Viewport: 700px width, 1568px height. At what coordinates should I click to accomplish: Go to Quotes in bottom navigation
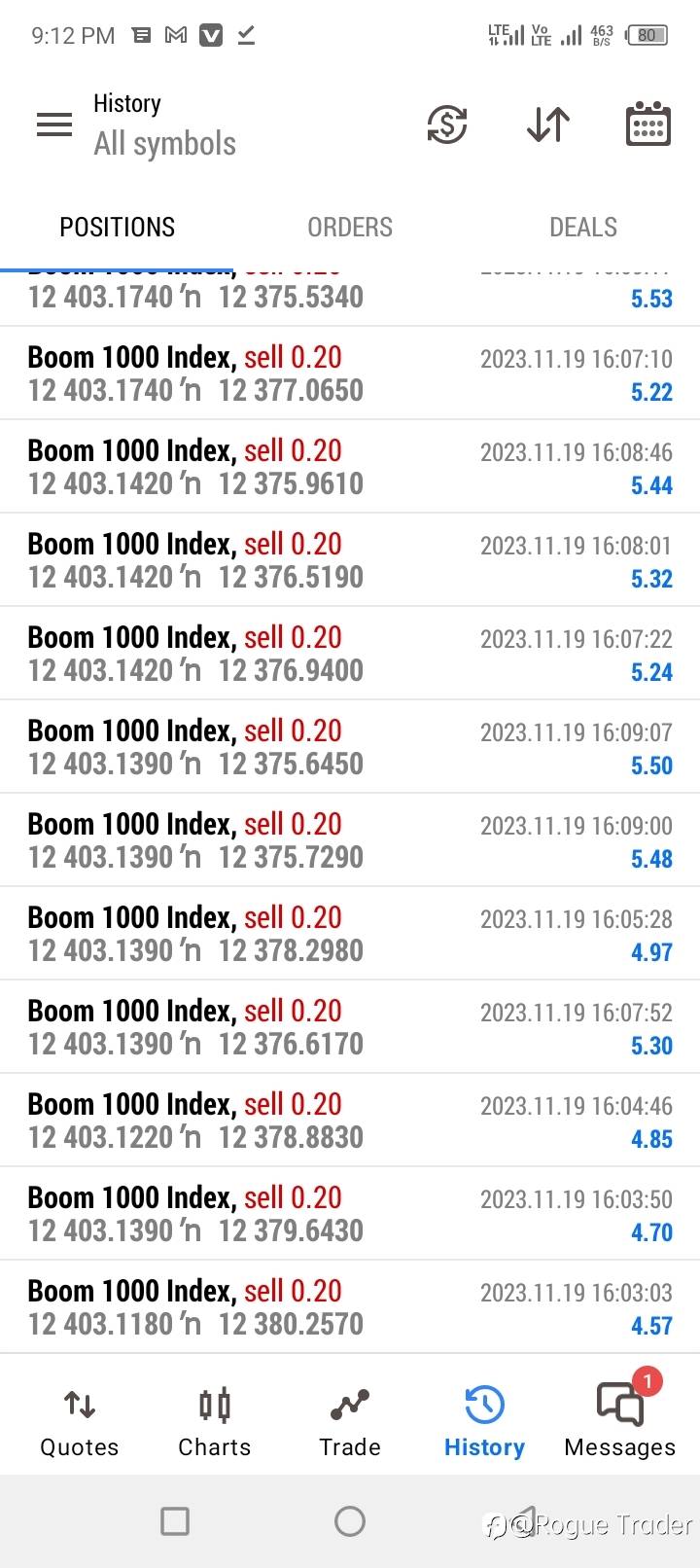click(80, 1423)
